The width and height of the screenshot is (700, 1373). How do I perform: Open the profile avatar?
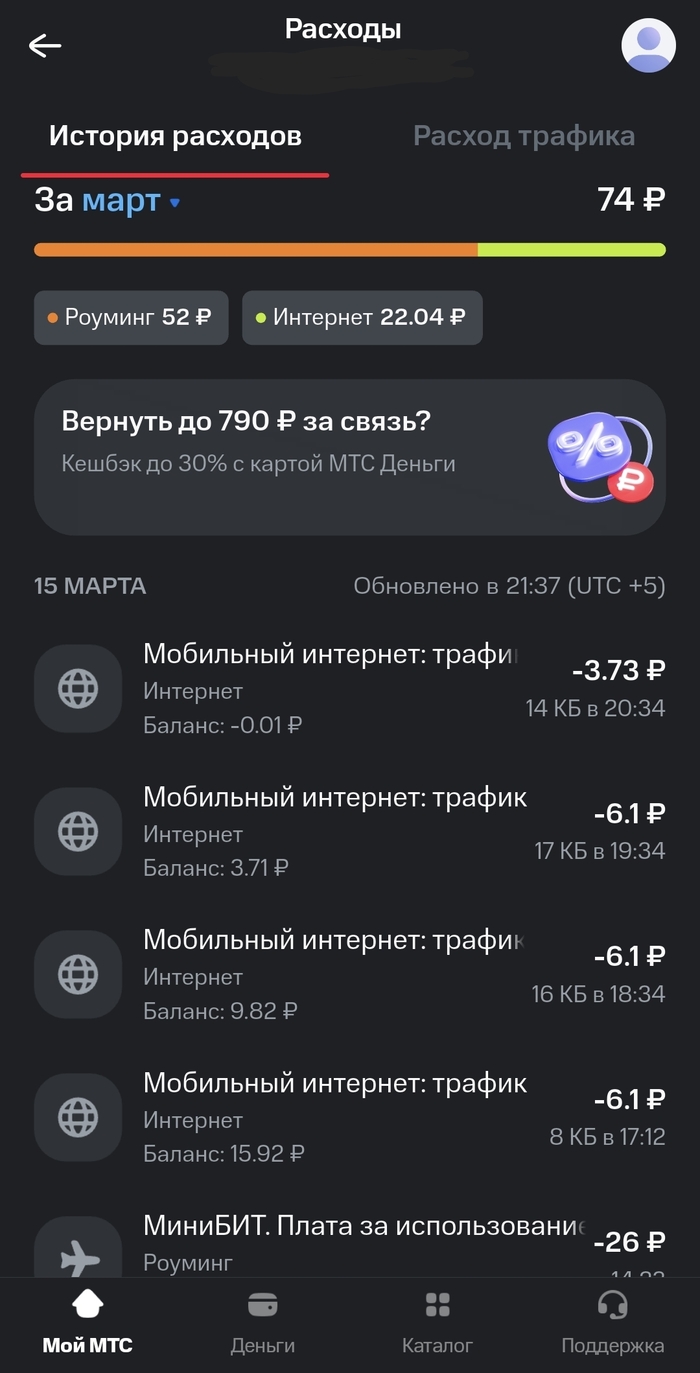648,45
